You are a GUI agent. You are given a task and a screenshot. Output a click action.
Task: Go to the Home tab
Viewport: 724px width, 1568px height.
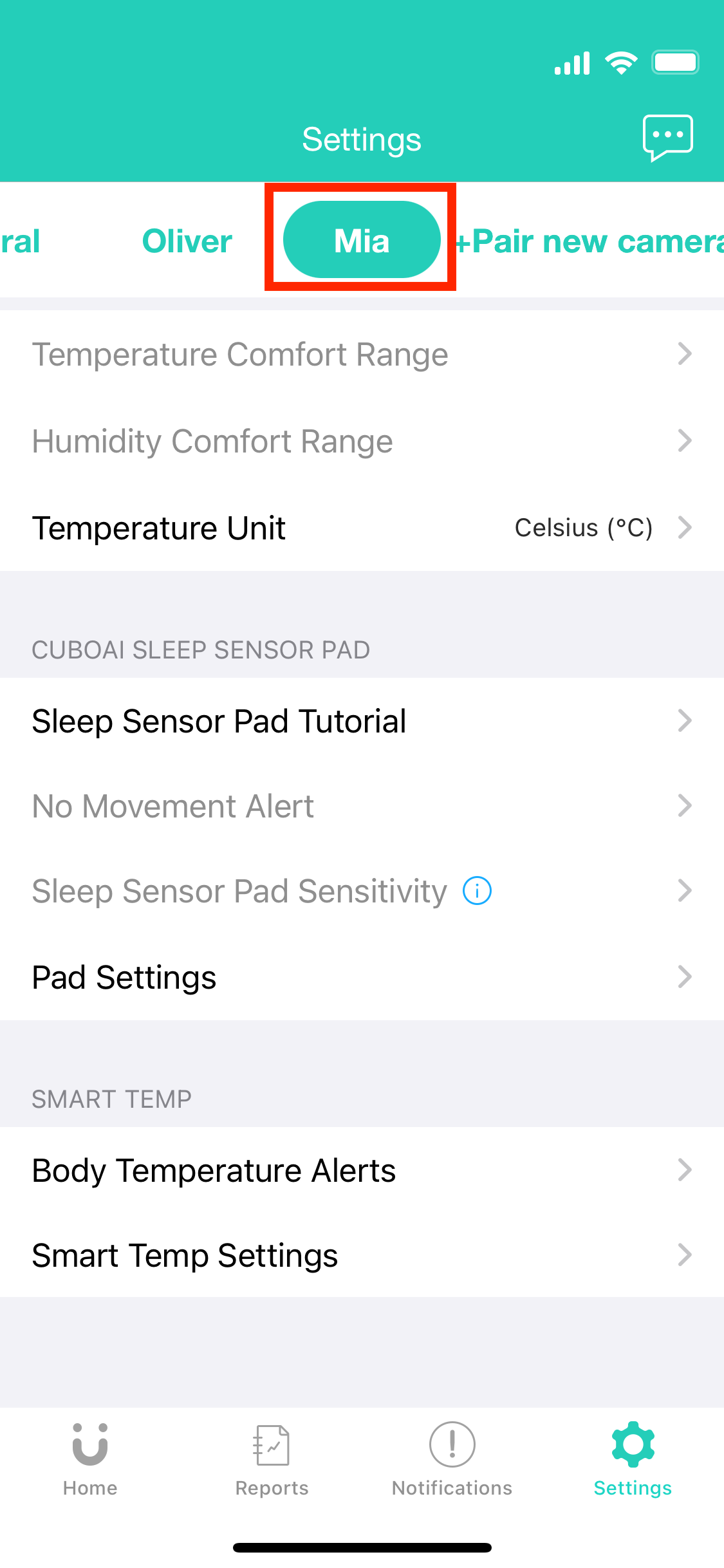click(90, 1459)
